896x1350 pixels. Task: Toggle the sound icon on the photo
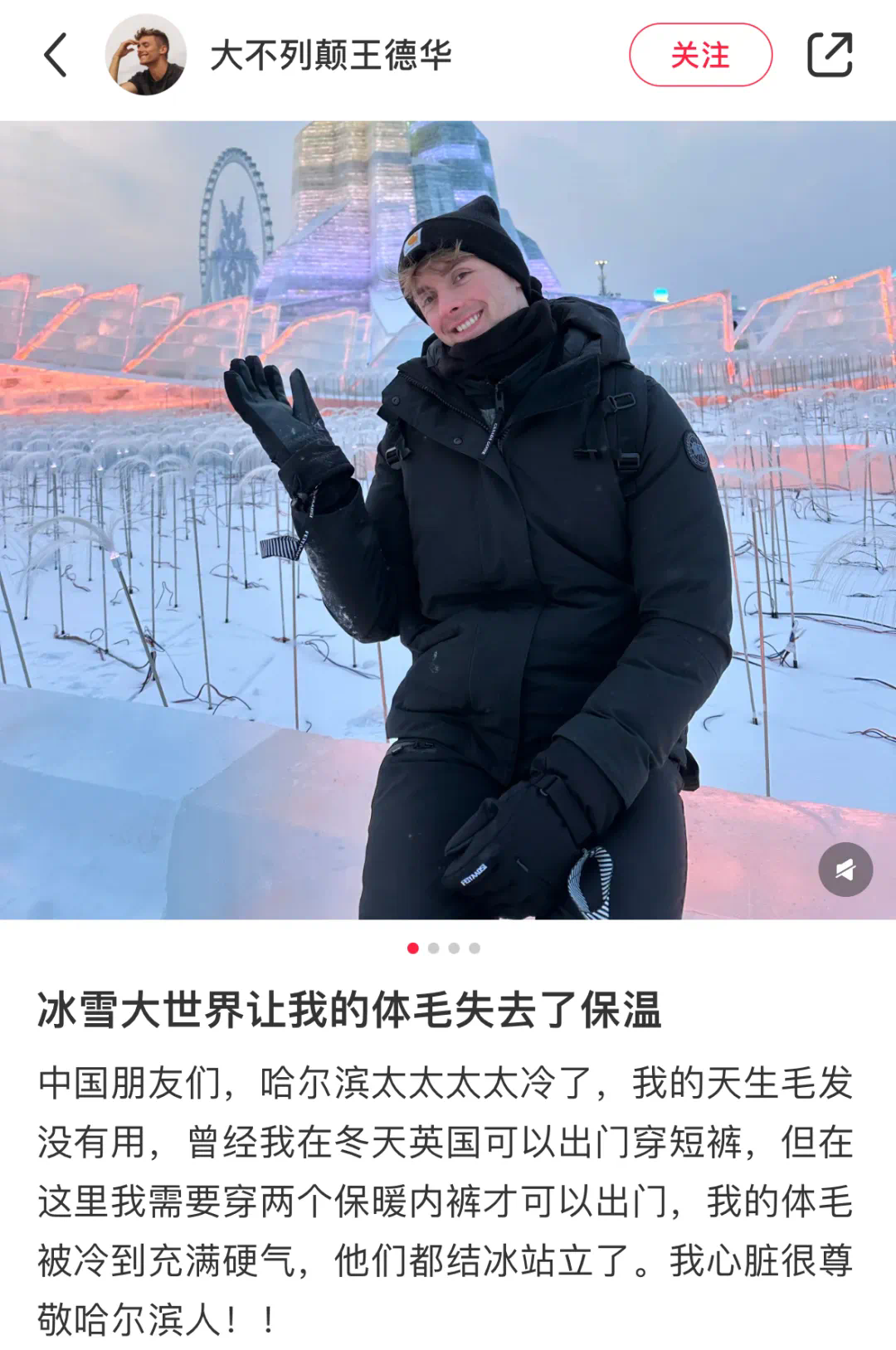click(x=845, y=869)
